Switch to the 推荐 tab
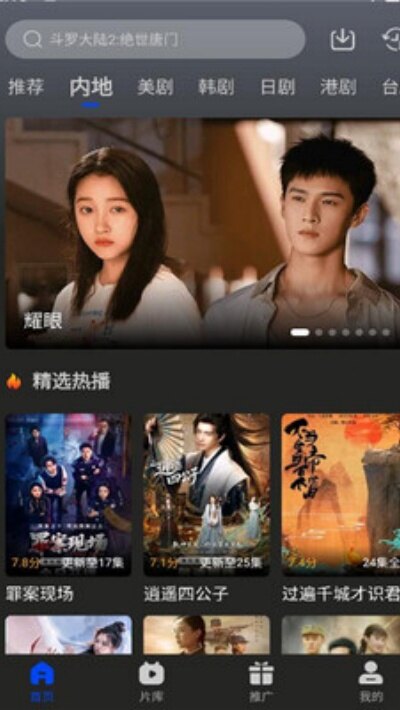This screenshot has width=400, height=710. coord(26,87)
